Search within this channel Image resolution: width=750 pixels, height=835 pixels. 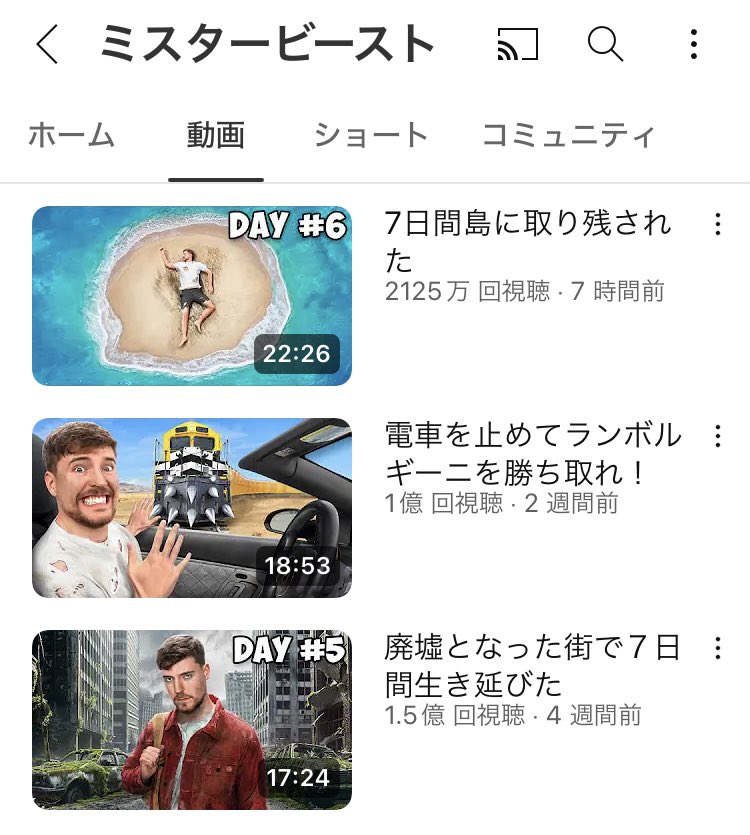coord(605,45)
